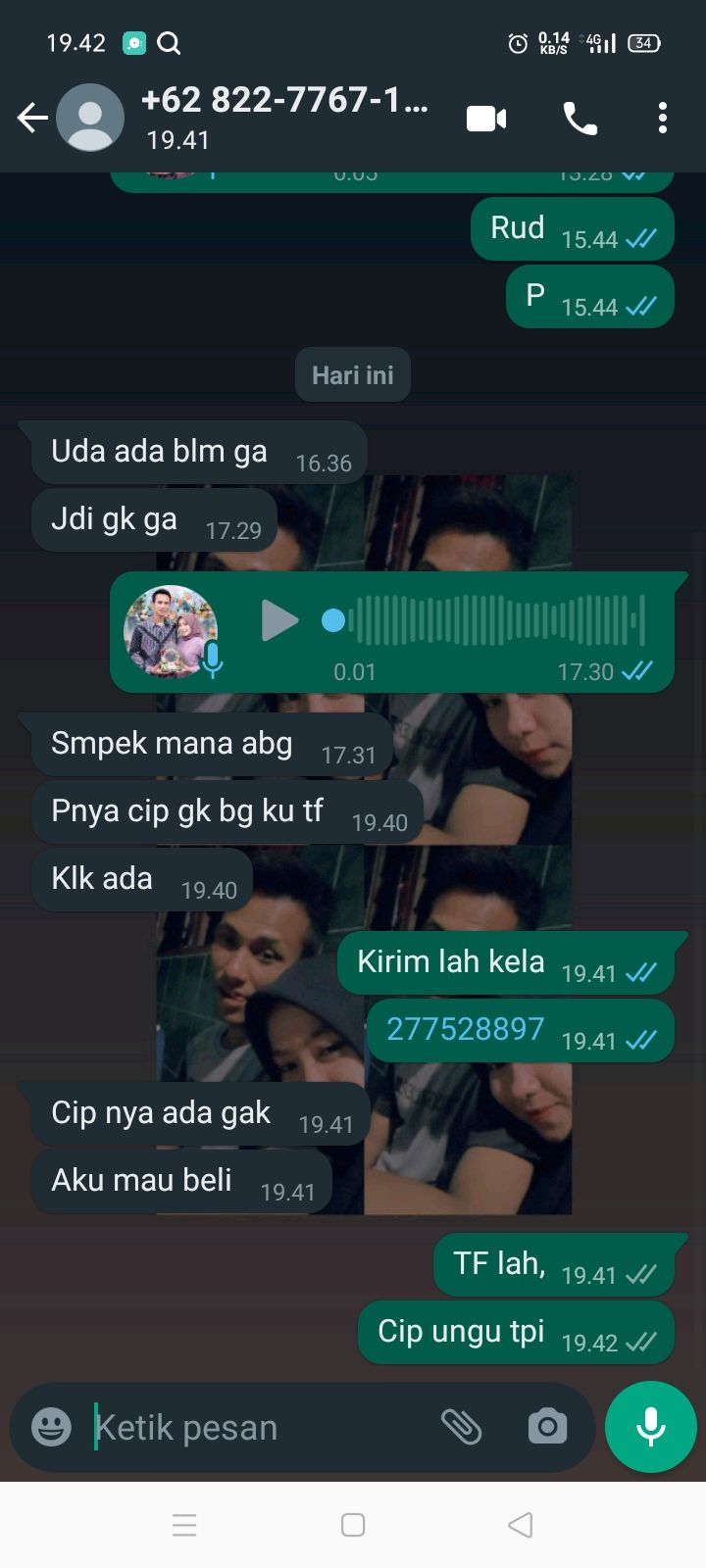Open the camera from message bar
The height and width of the screenshot is (1568, 706).
tap(547, 1427)
